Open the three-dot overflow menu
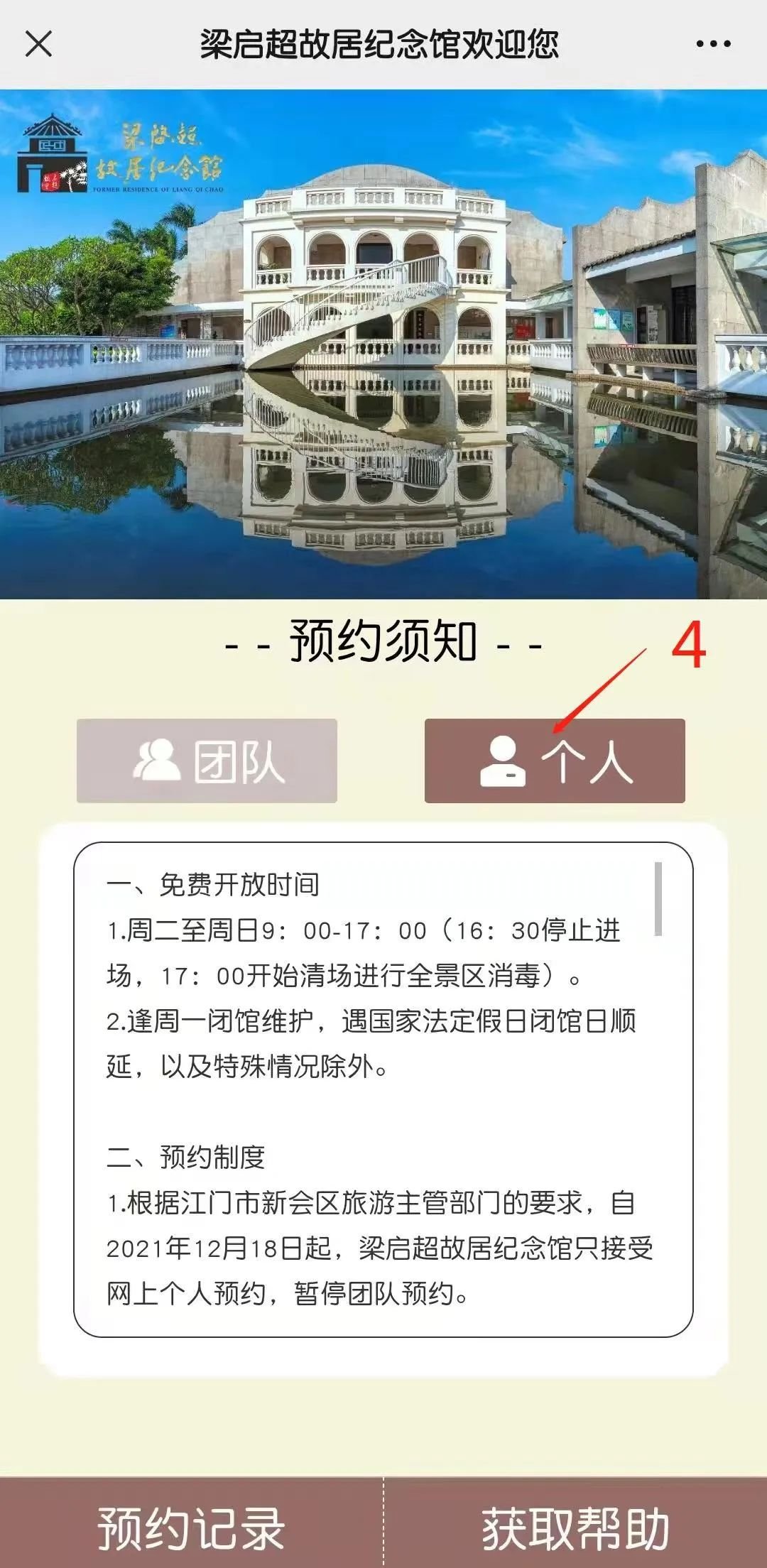Screen dimensions: 767x1568 click(713, 44)
